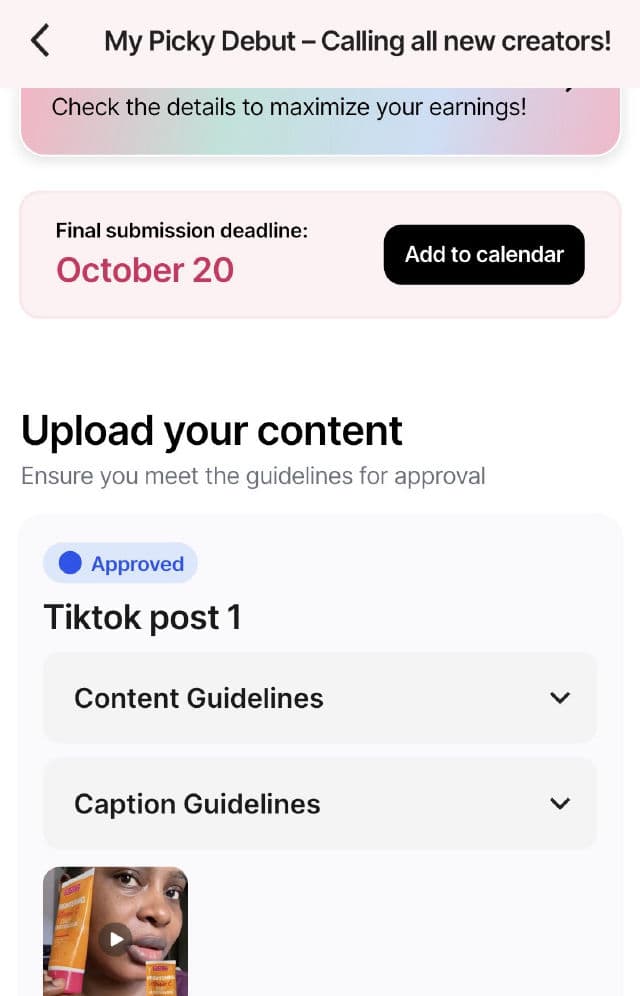Viewport: 640px width, 996px height.
Task: Expand the Content Guidelines section
Action: tap(320, 698)
